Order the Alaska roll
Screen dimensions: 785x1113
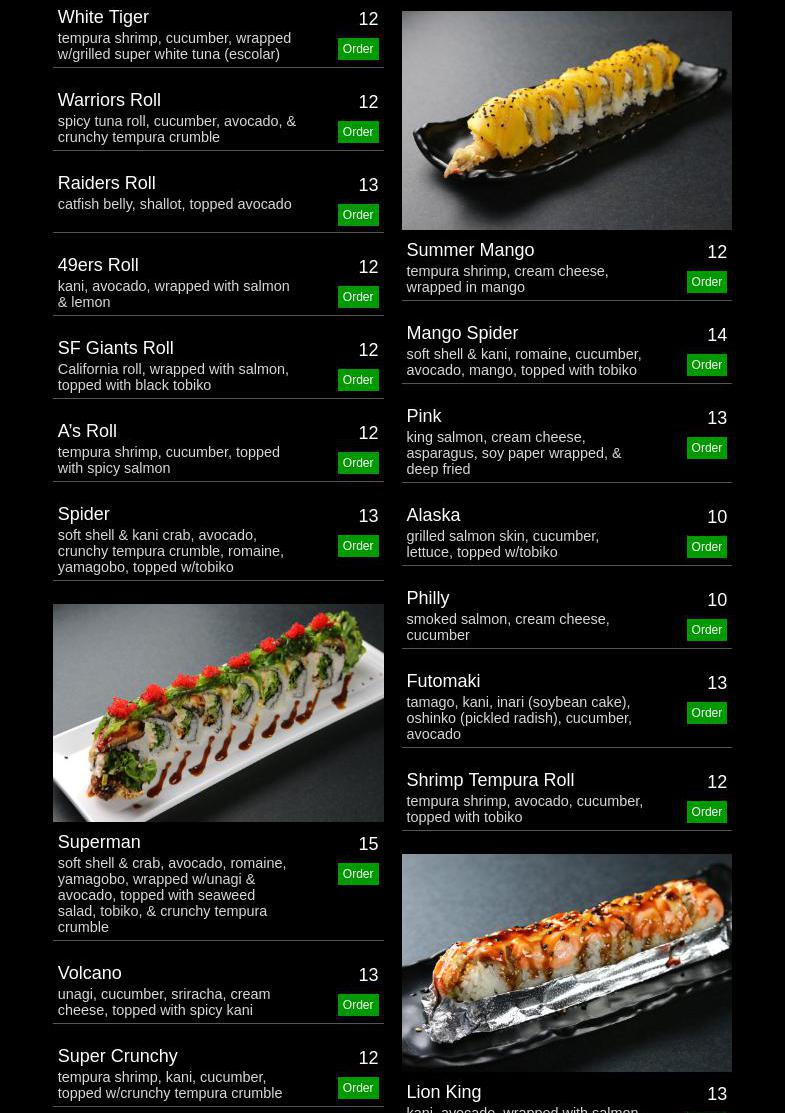(x=706, y=547)
